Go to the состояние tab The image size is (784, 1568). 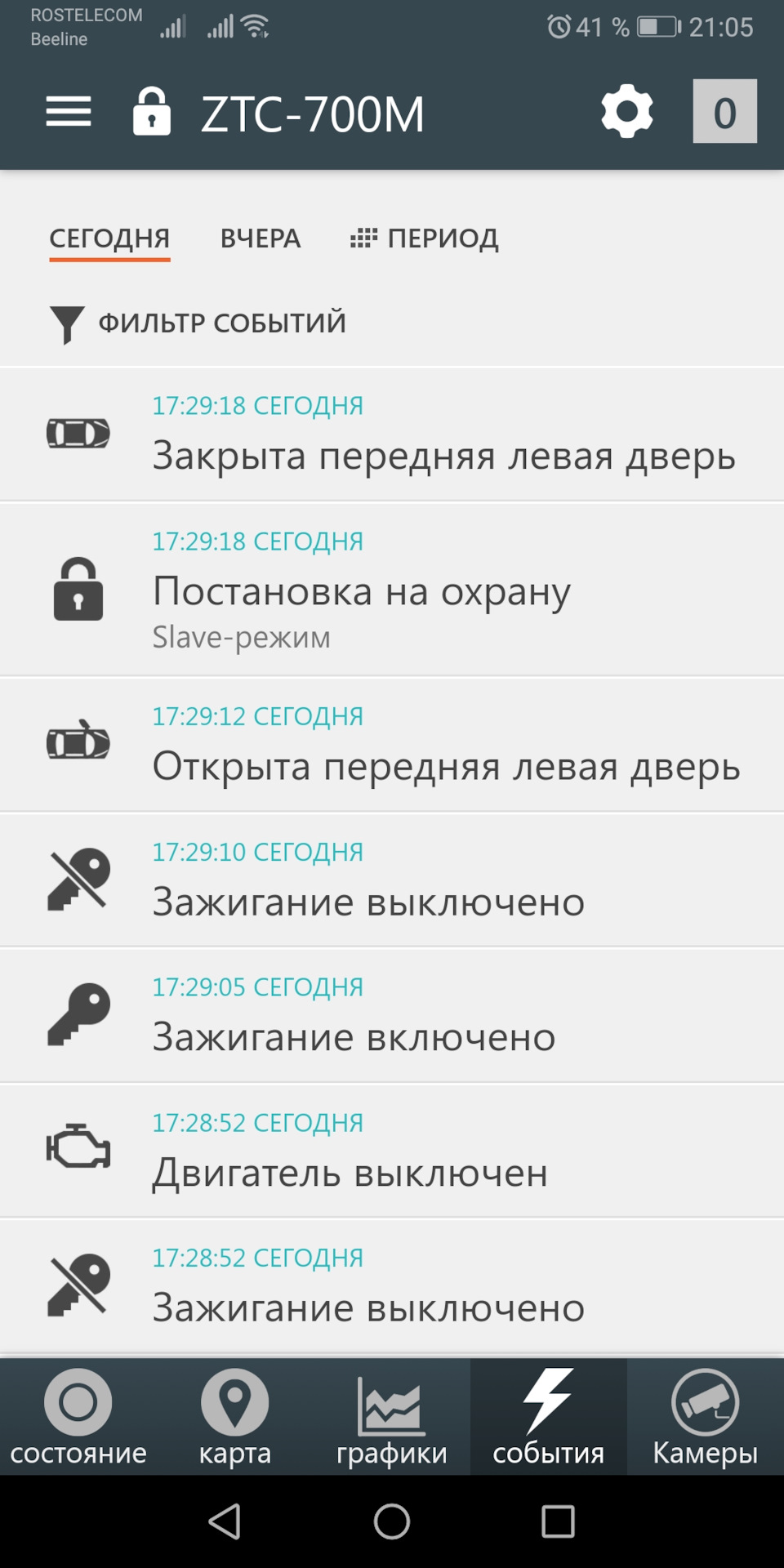78,1418
